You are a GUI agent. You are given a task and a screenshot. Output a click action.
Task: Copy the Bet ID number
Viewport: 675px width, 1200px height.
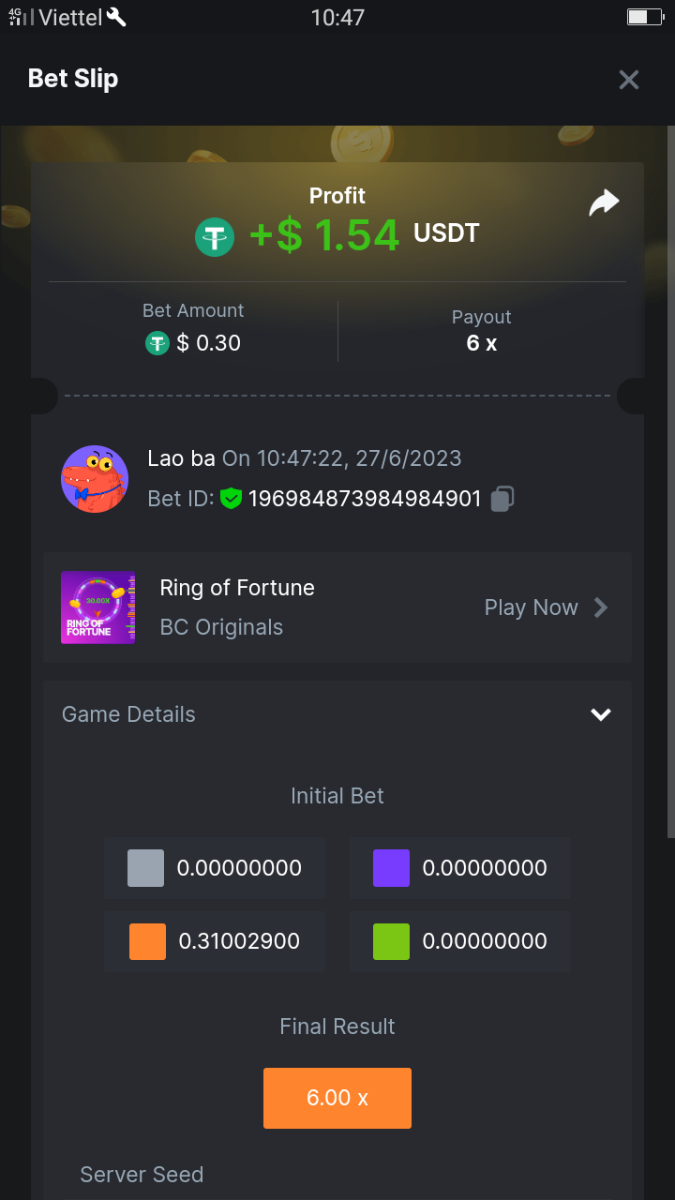pyautogui.click(x=502, y=498)
